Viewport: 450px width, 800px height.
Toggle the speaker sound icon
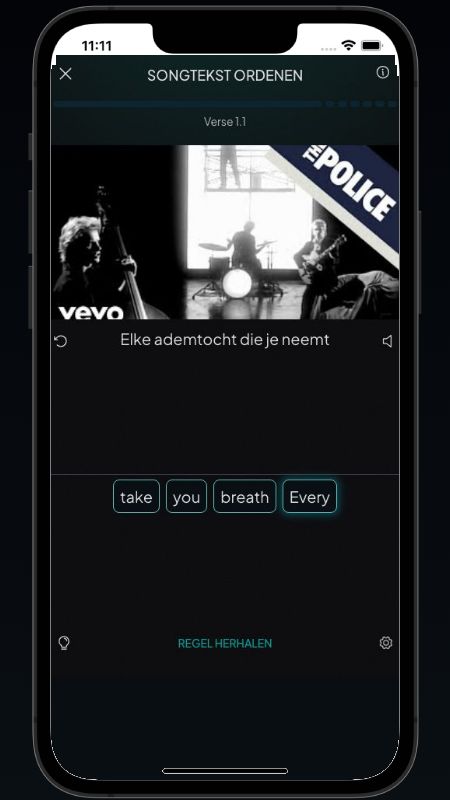pyautogui.click(x=387, y=341)
